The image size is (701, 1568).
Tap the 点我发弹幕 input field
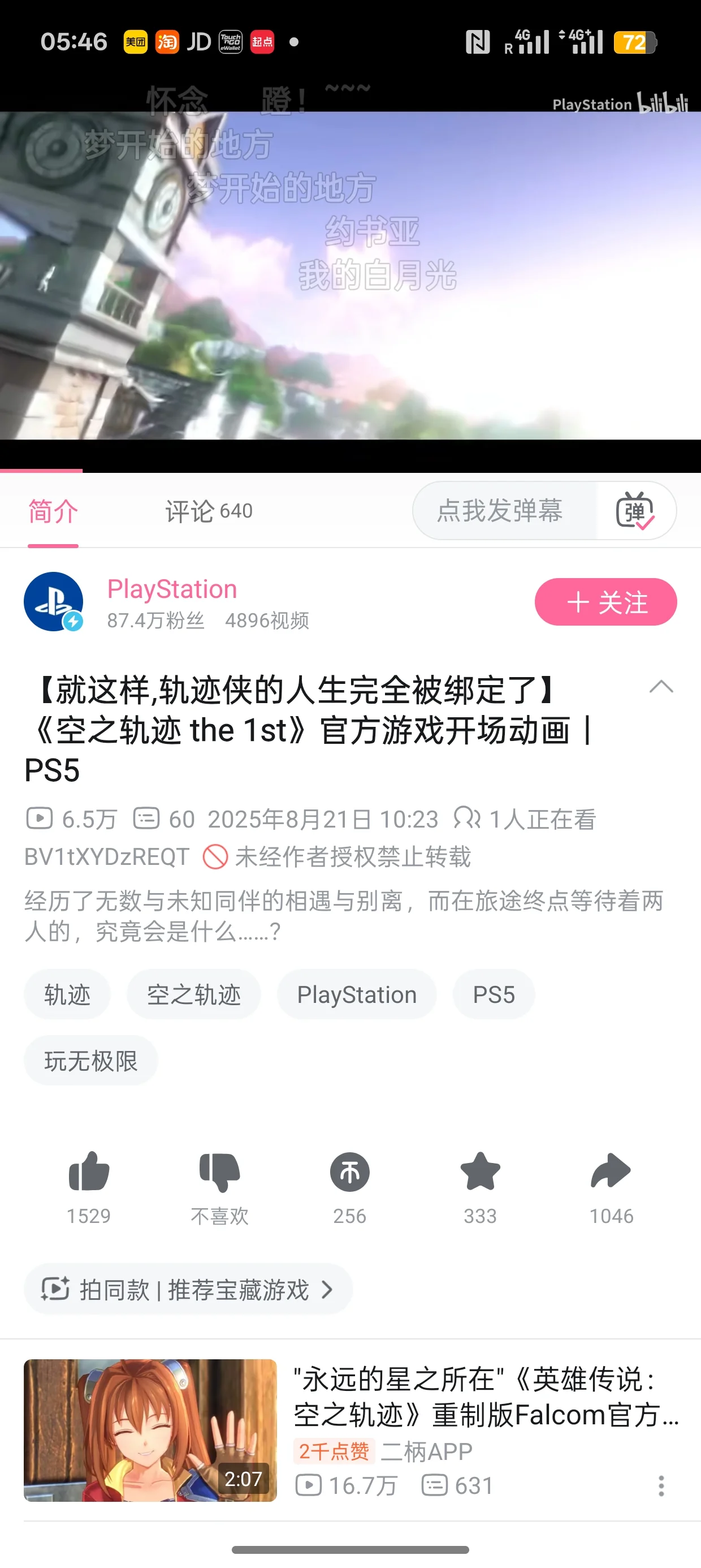coord(500,511)
